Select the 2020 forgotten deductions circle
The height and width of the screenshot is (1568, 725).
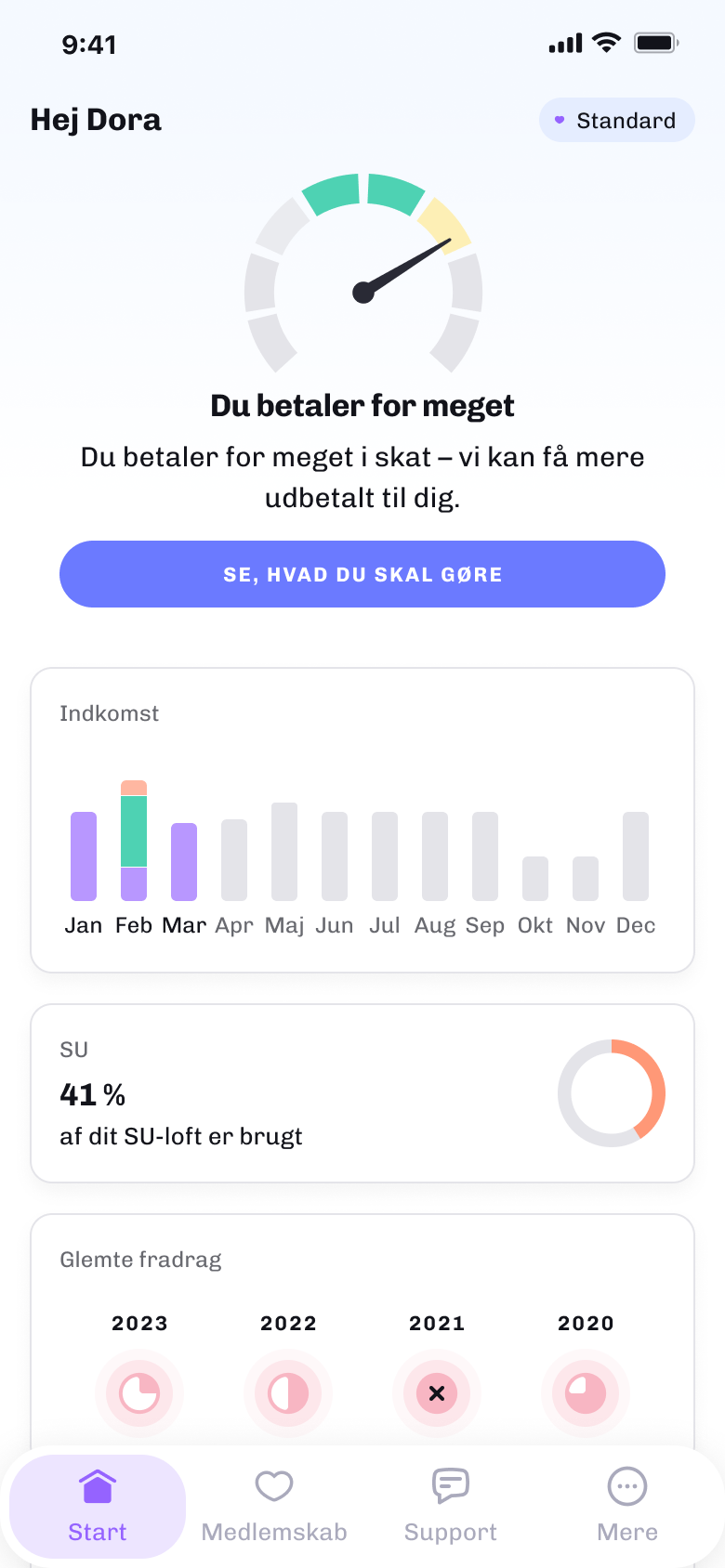[586, 1392]
